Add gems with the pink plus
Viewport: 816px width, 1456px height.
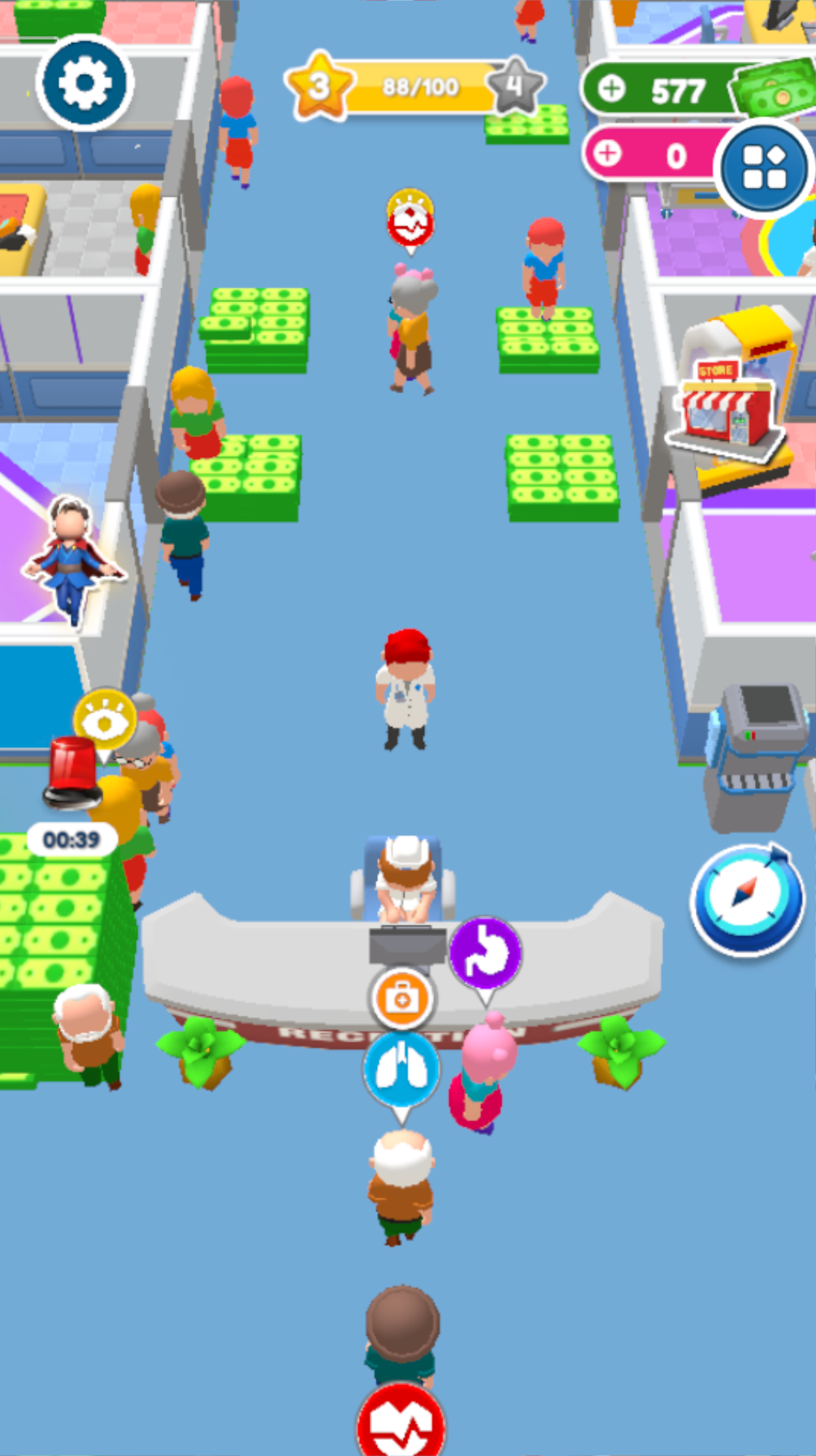(x=608, y=153)
